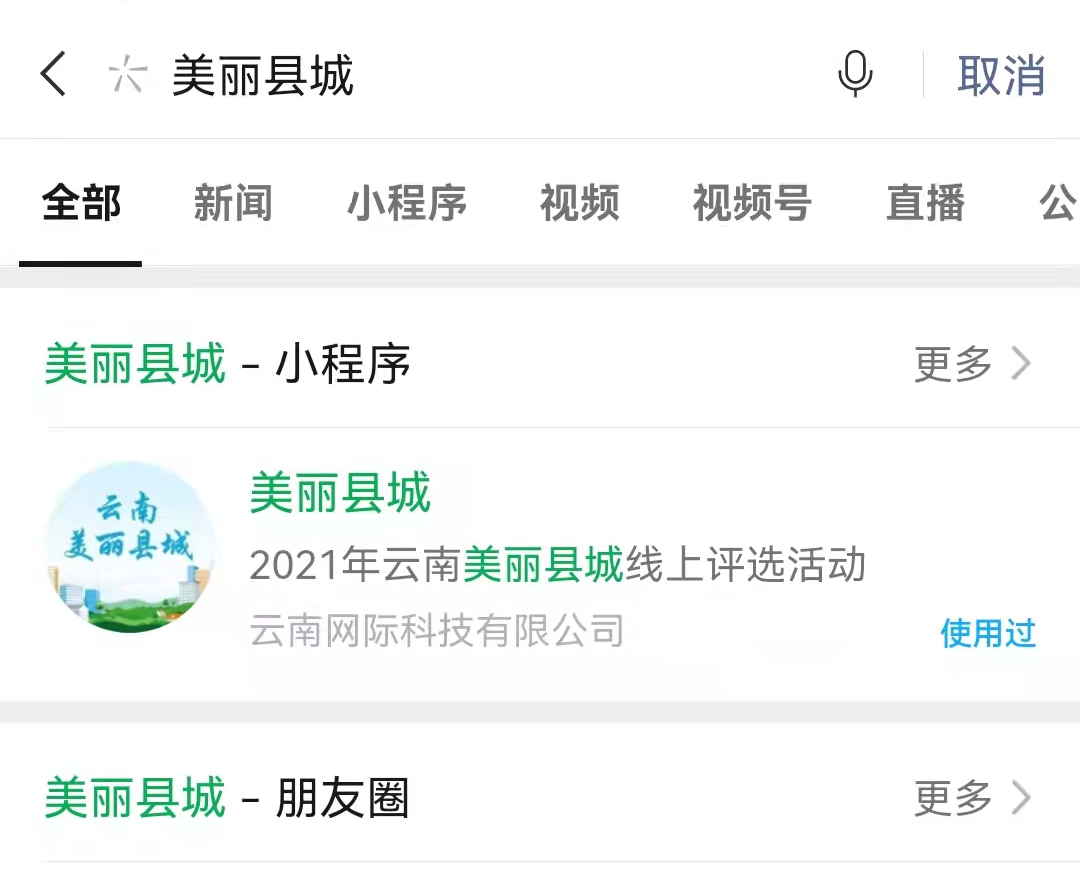Start voice search with the microphone
Viewport: 1080px width, 870px height.
pos(855,75)
